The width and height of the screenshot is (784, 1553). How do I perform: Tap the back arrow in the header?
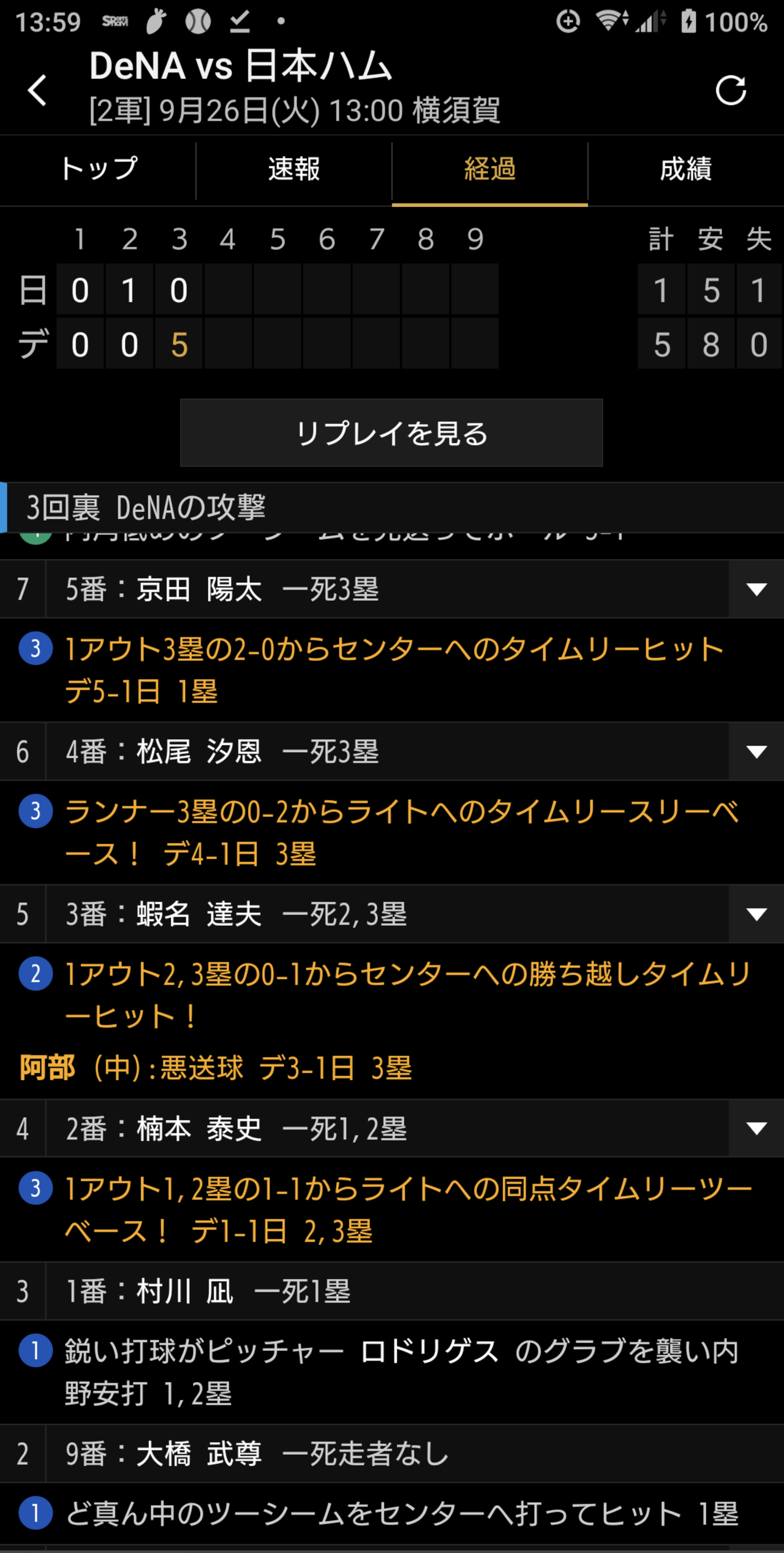click(38, 89)
